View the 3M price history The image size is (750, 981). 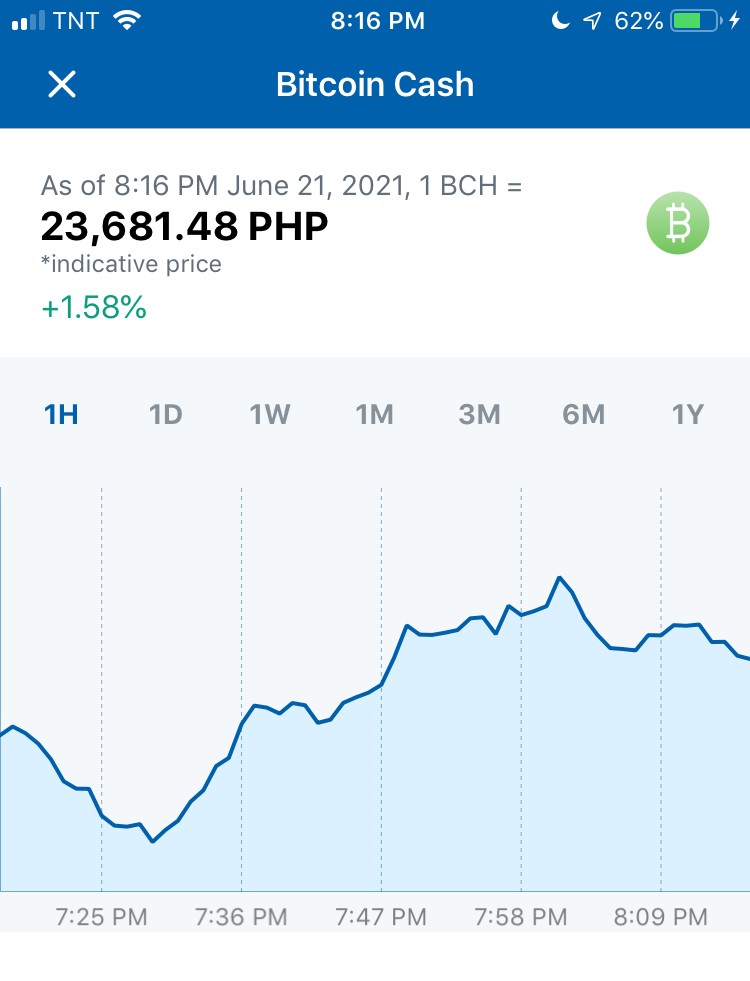click(479, 414)
